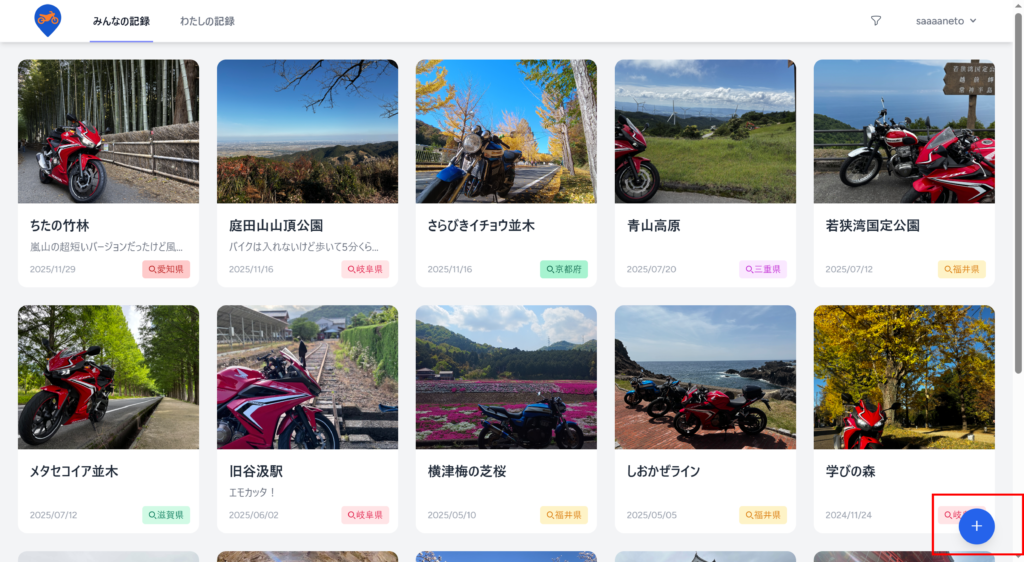This screenshot has height=562, width=1024.
Task: Go to home via the motorcycle logo
Action: coord(47,19)
